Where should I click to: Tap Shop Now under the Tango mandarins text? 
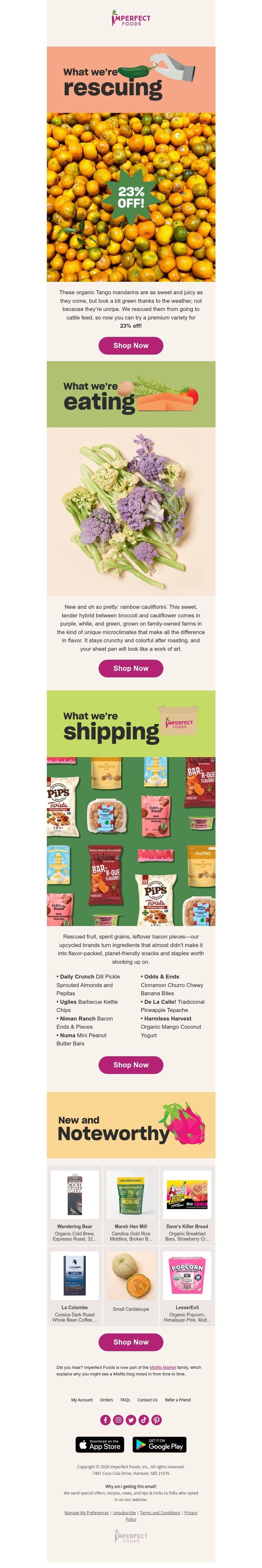(131, 345)
